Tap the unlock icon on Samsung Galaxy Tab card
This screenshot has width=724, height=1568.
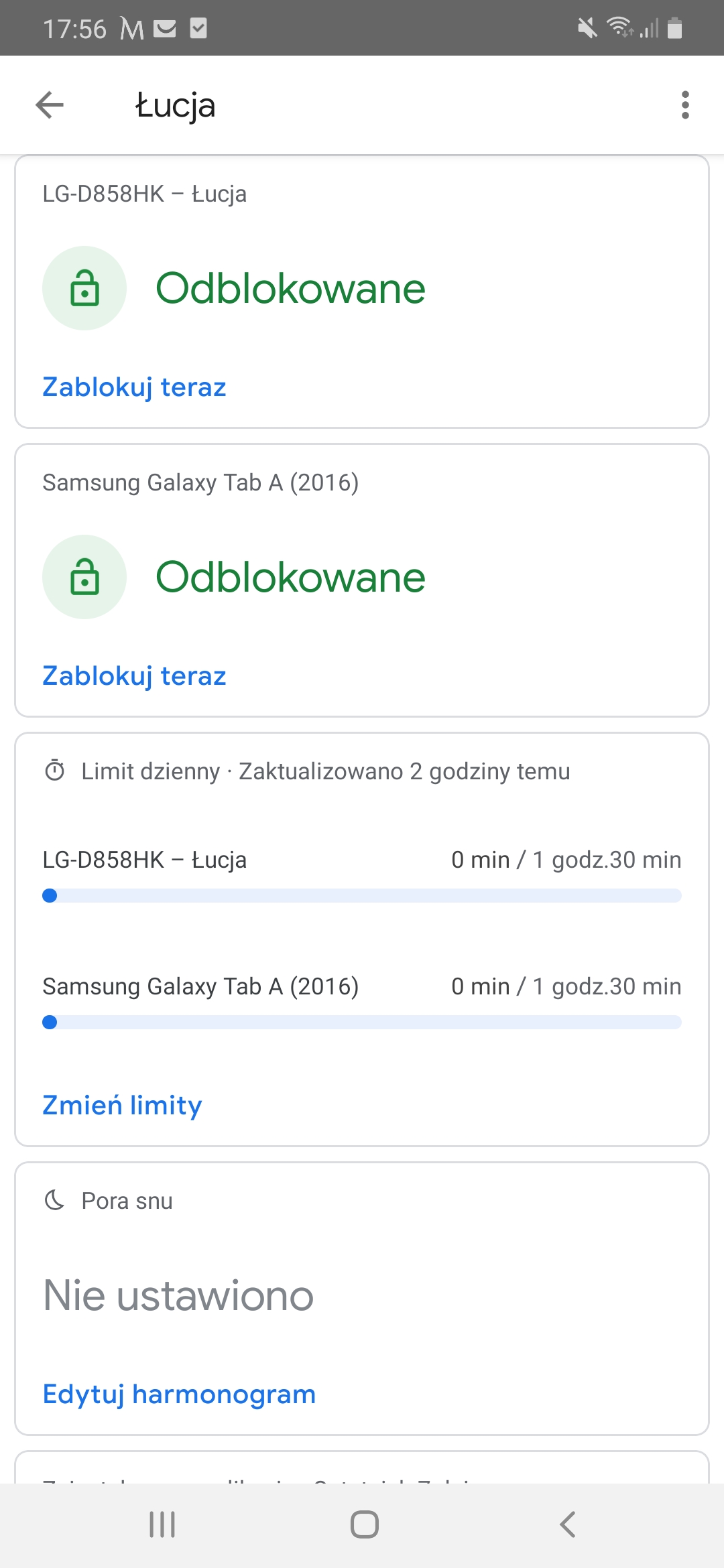click(x=84, y=576)
